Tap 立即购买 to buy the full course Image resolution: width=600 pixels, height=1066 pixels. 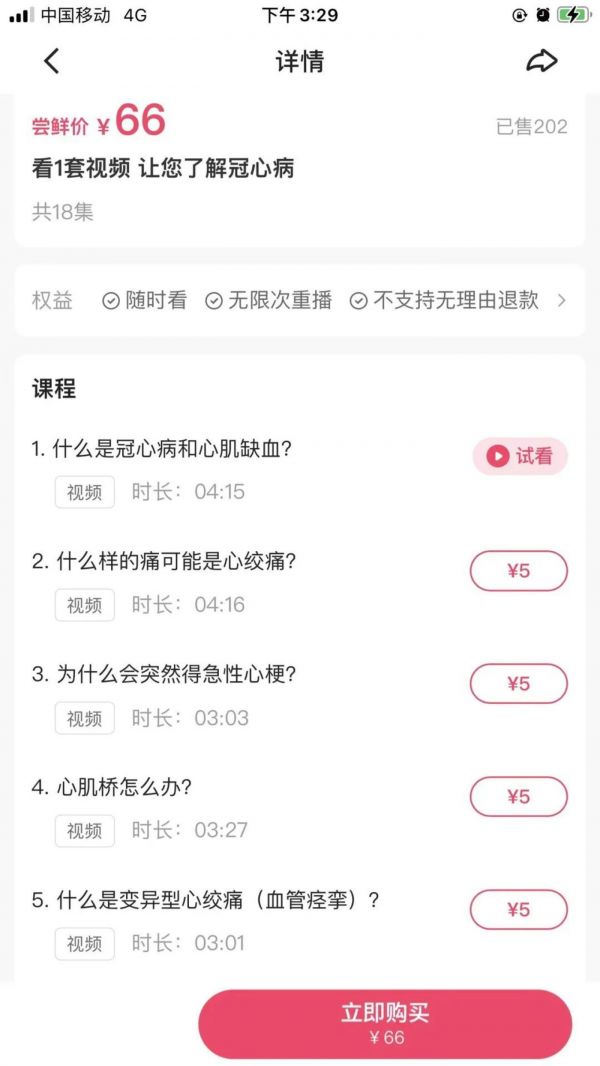click(385, 1023)
